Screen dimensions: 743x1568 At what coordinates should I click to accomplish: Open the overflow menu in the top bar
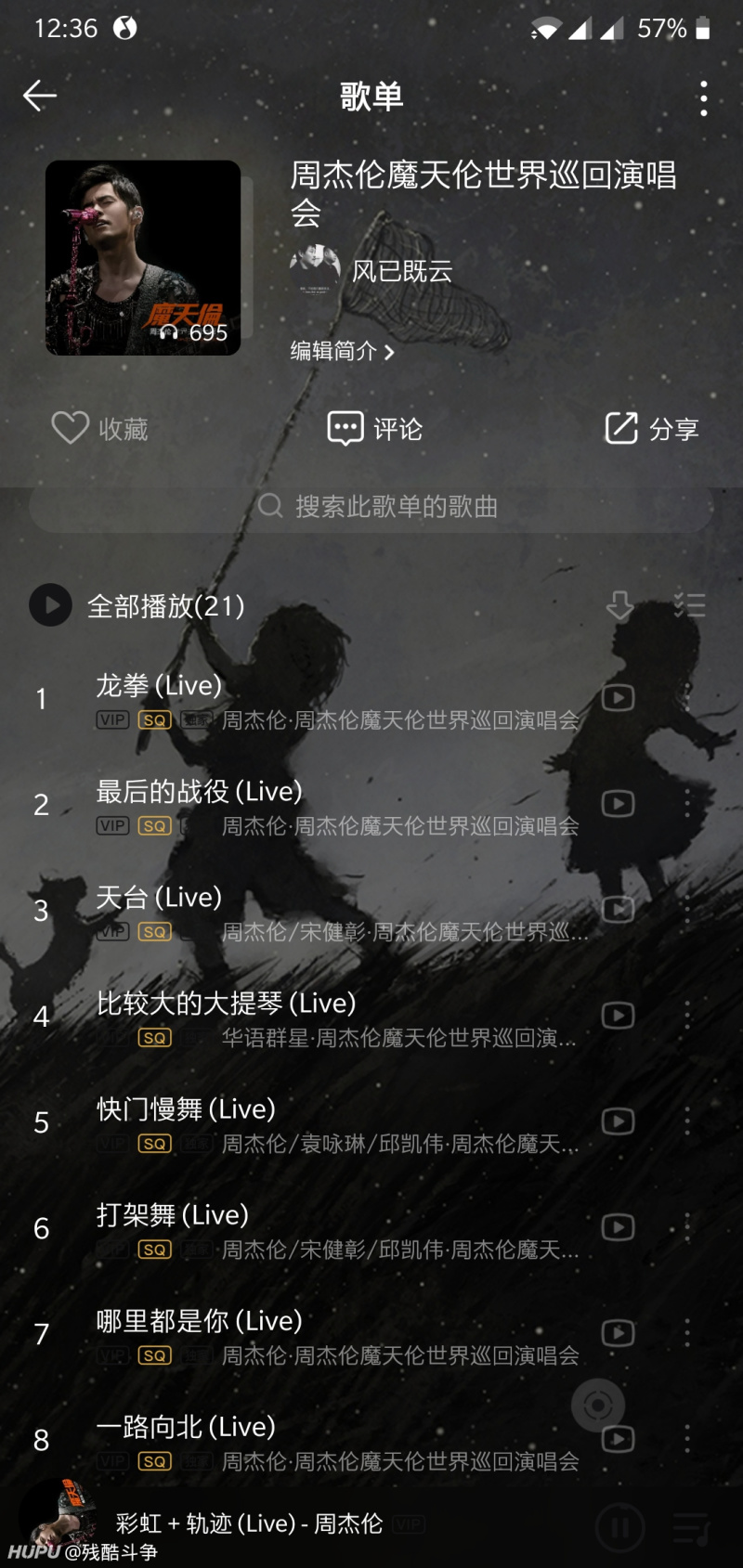(704, 98)
